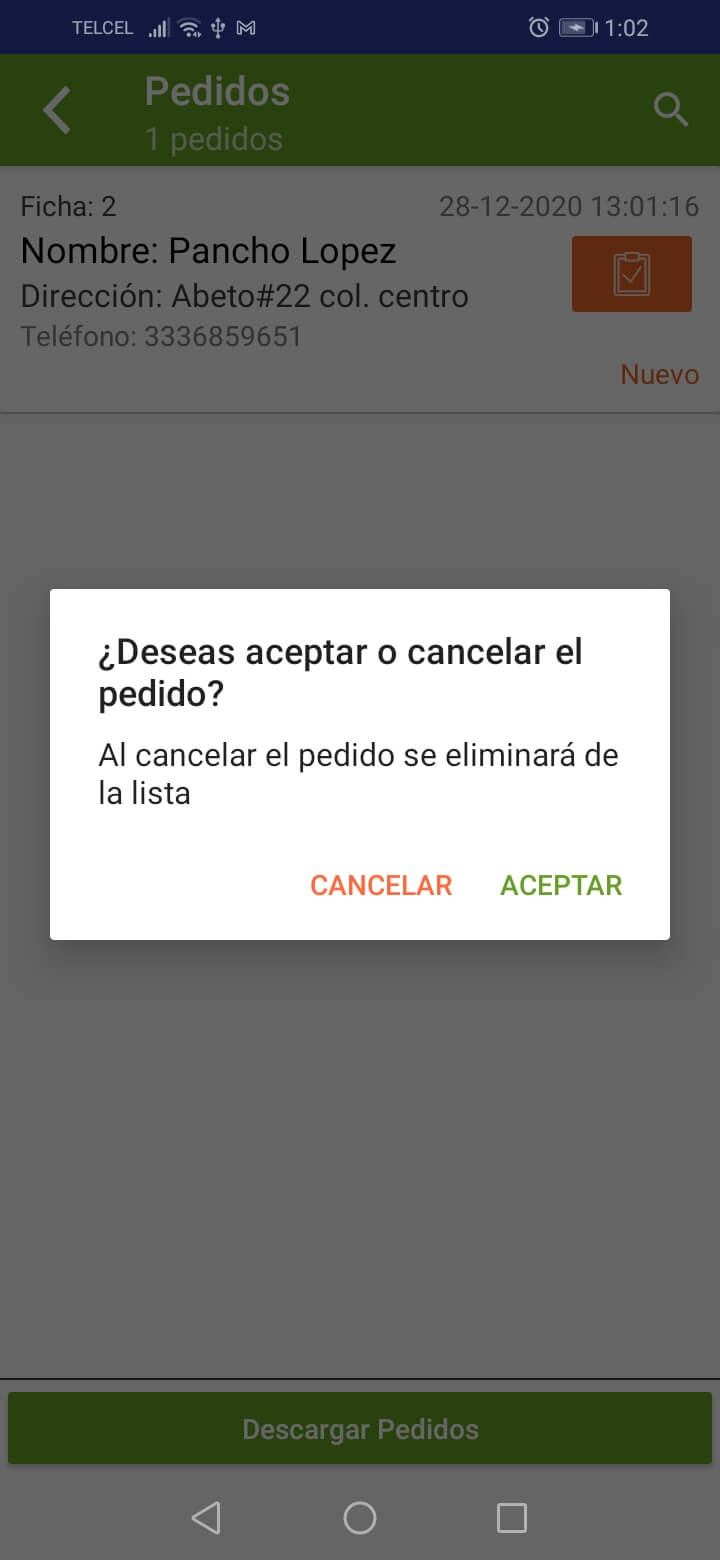The width and height of the screenshot is (720, 1560).
Task: Confirm the order with ACEPTAR
Action: 561,885
